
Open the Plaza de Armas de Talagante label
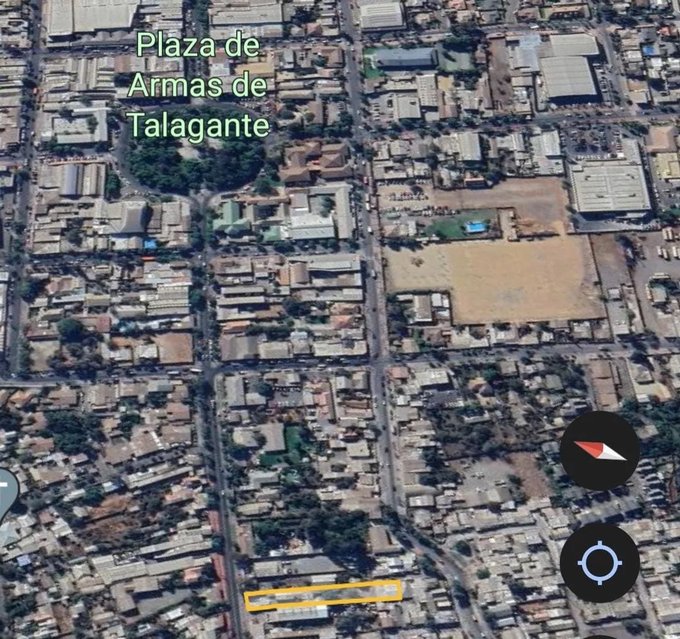coord(198,86)
